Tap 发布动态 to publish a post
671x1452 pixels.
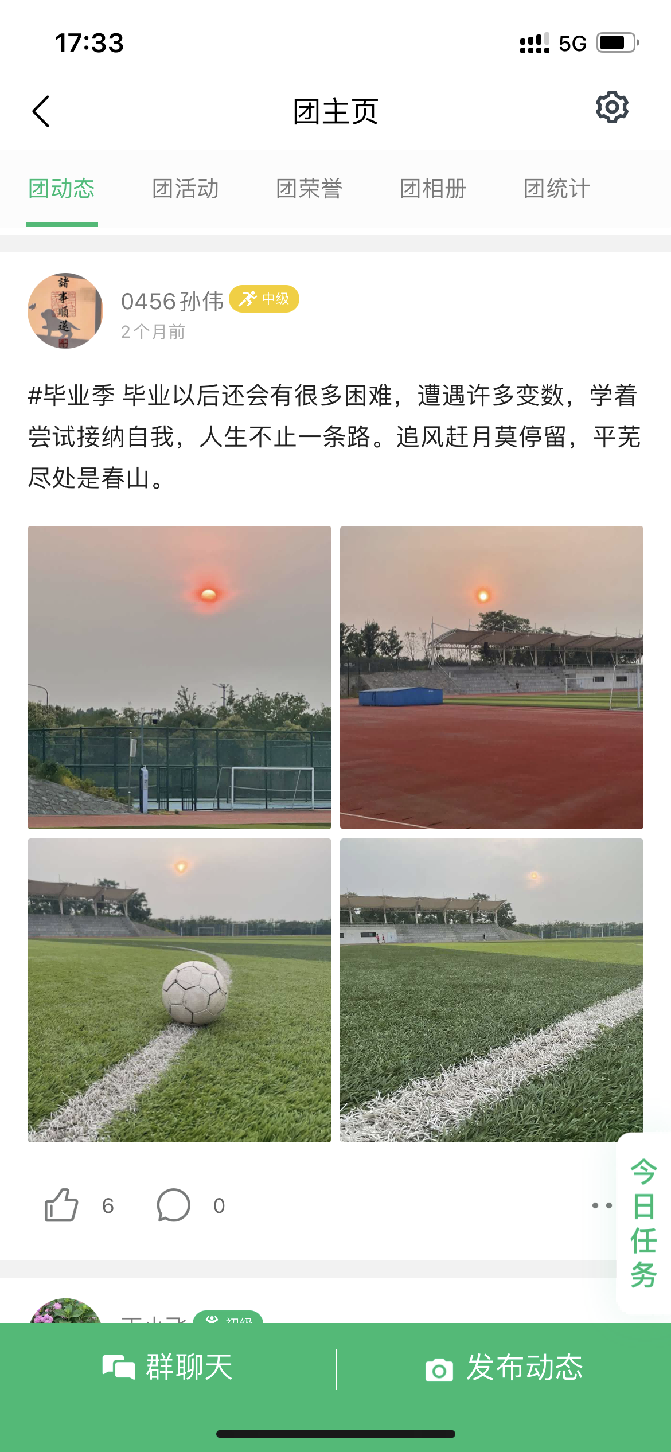click(x=504, y=1368)
